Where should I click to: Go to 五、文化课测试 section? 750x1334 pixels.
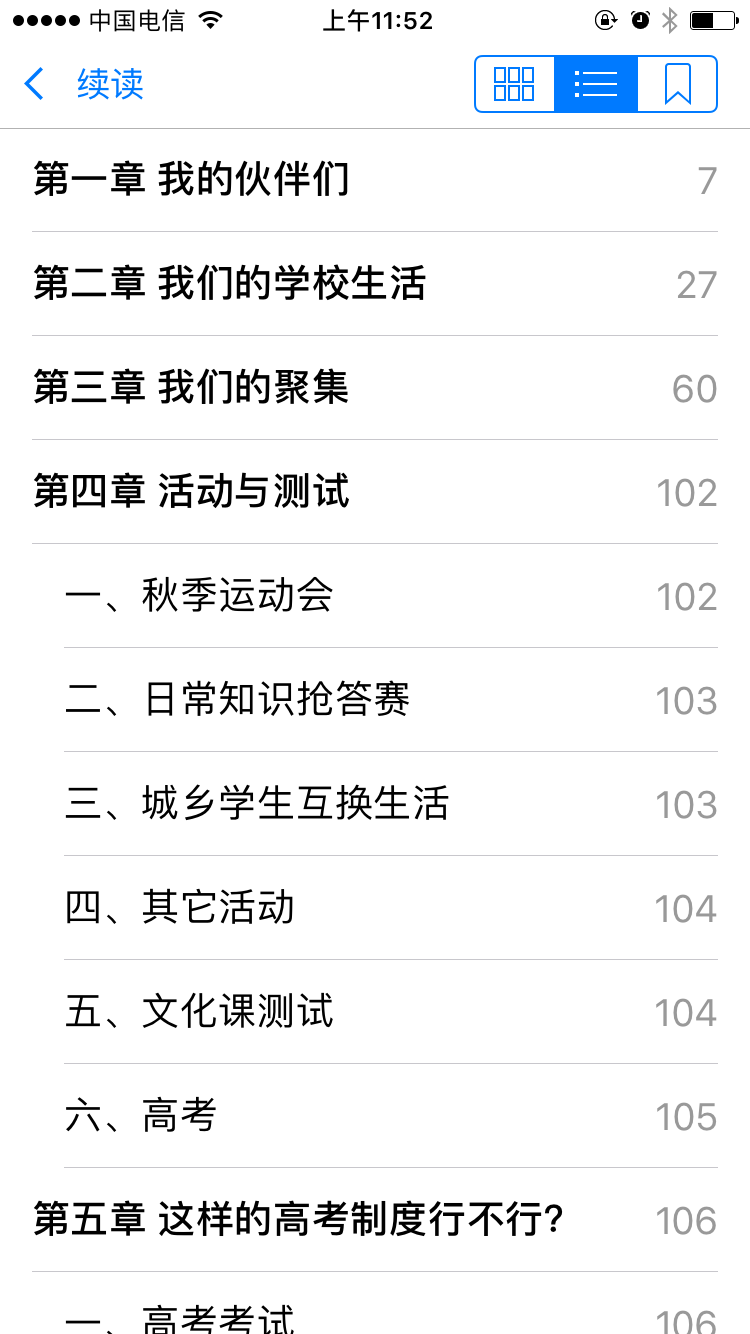click(375, 1012)
